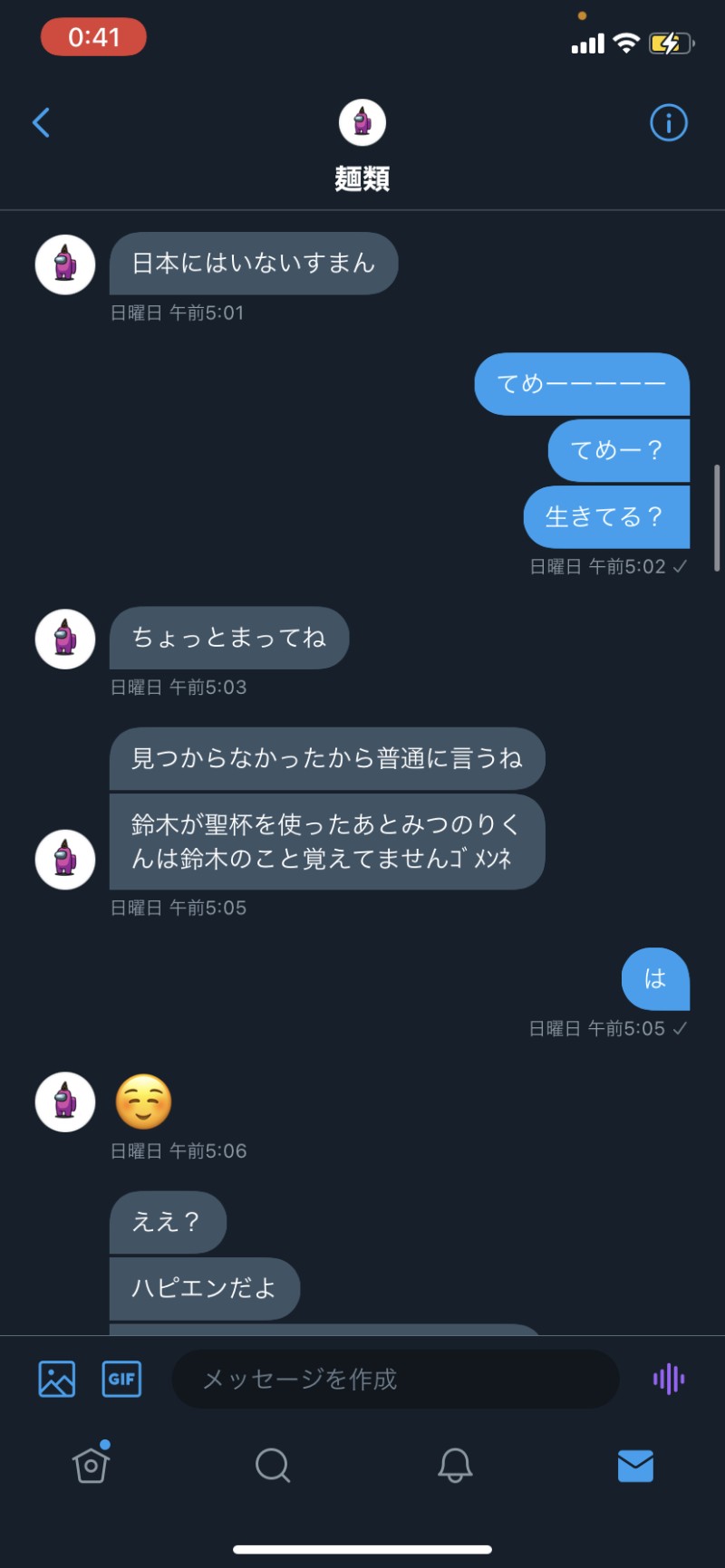
Task: Record a voice message
Action: click(x=669, y=1379)
